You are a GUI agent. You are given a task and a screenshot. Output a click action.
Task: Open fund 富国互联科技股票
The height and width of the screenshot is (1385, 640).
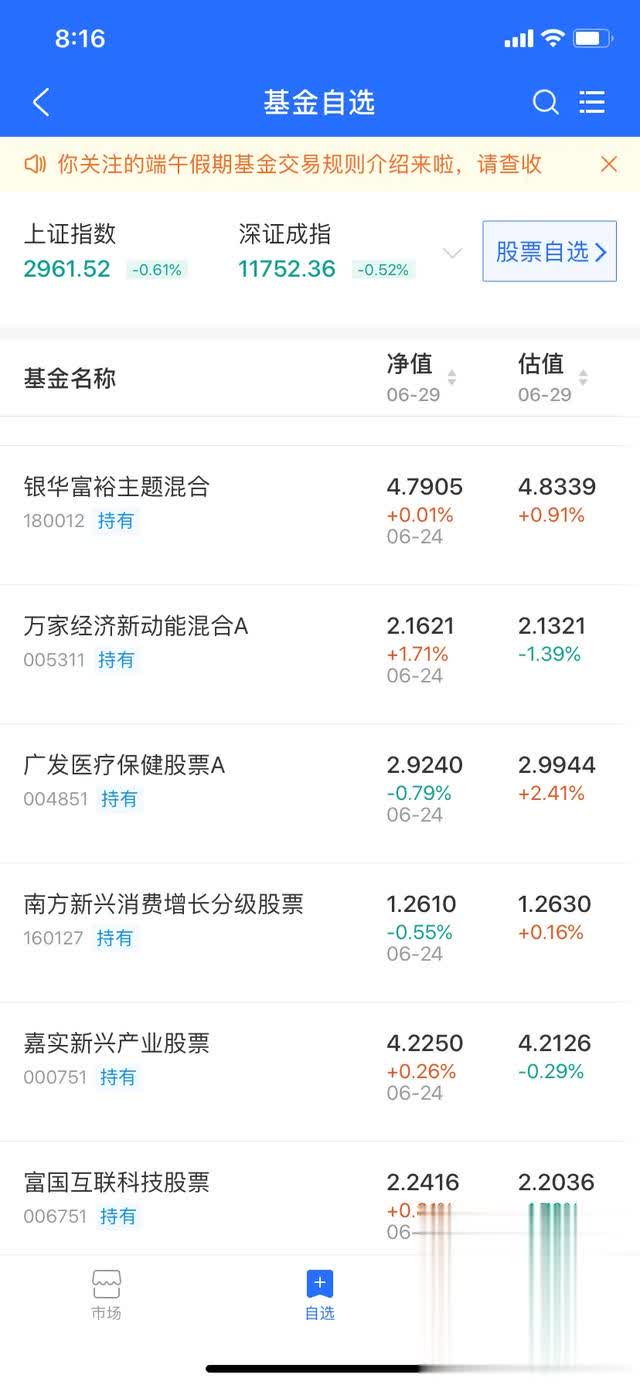coord(320,1198)
